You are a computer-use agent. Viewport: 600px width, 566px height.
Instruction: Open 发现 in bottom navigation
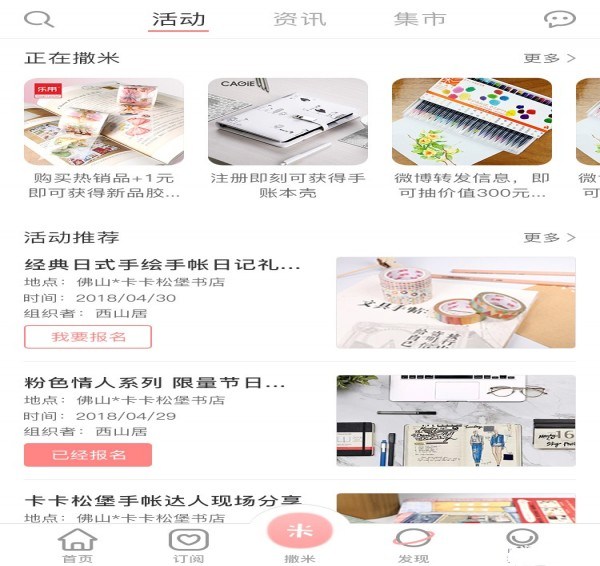(412, 546)
